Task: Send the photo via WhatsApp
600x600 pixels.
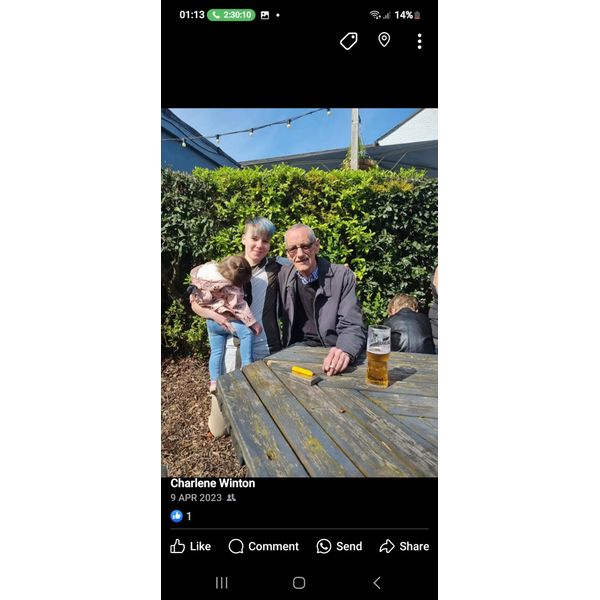Action: click(339, 546)
